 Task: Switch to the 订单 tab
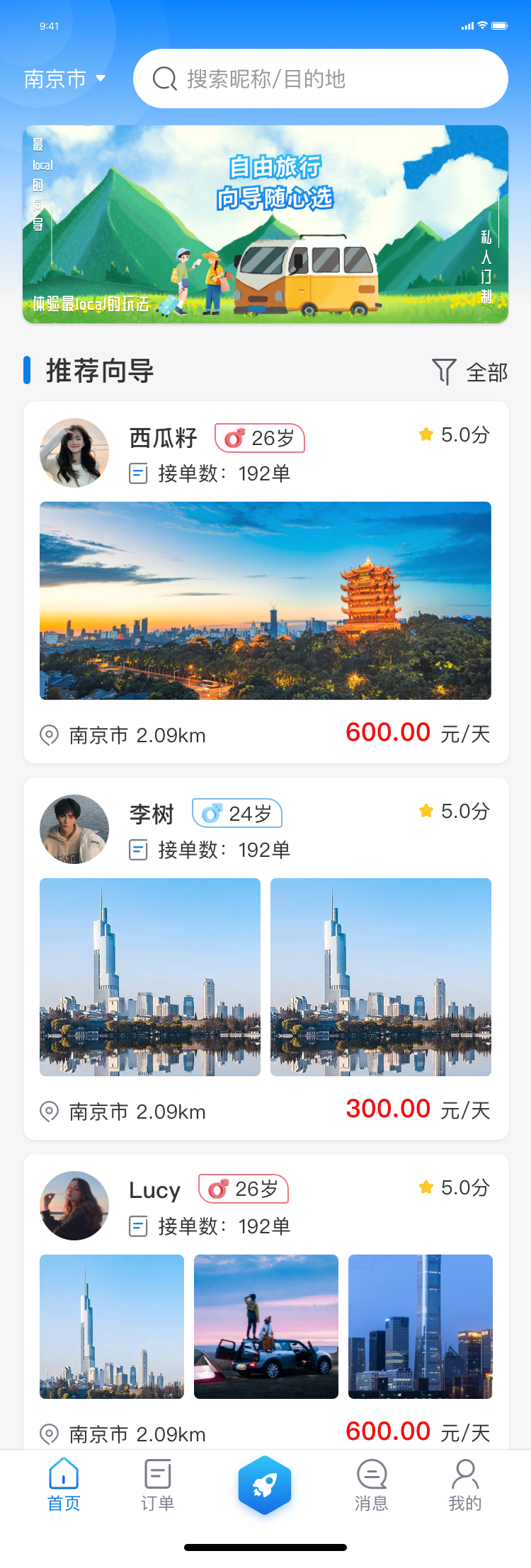157,1485
